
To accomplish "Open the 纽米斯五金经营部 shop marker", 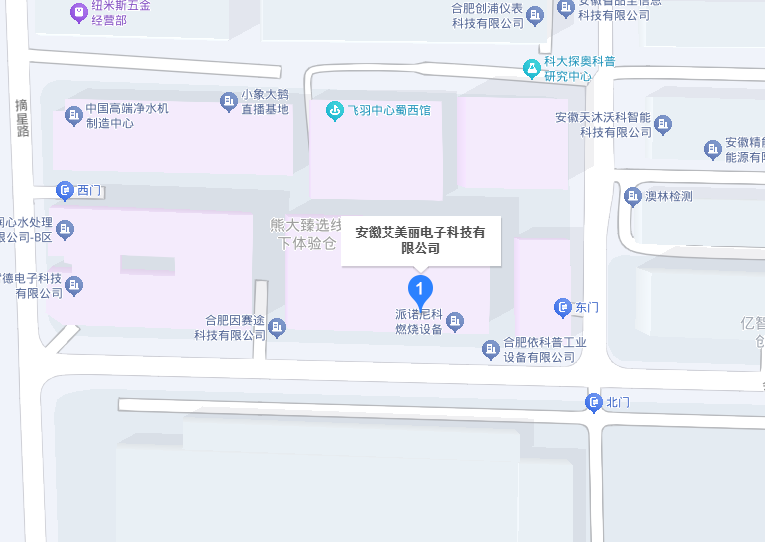I will coord(78,12).
